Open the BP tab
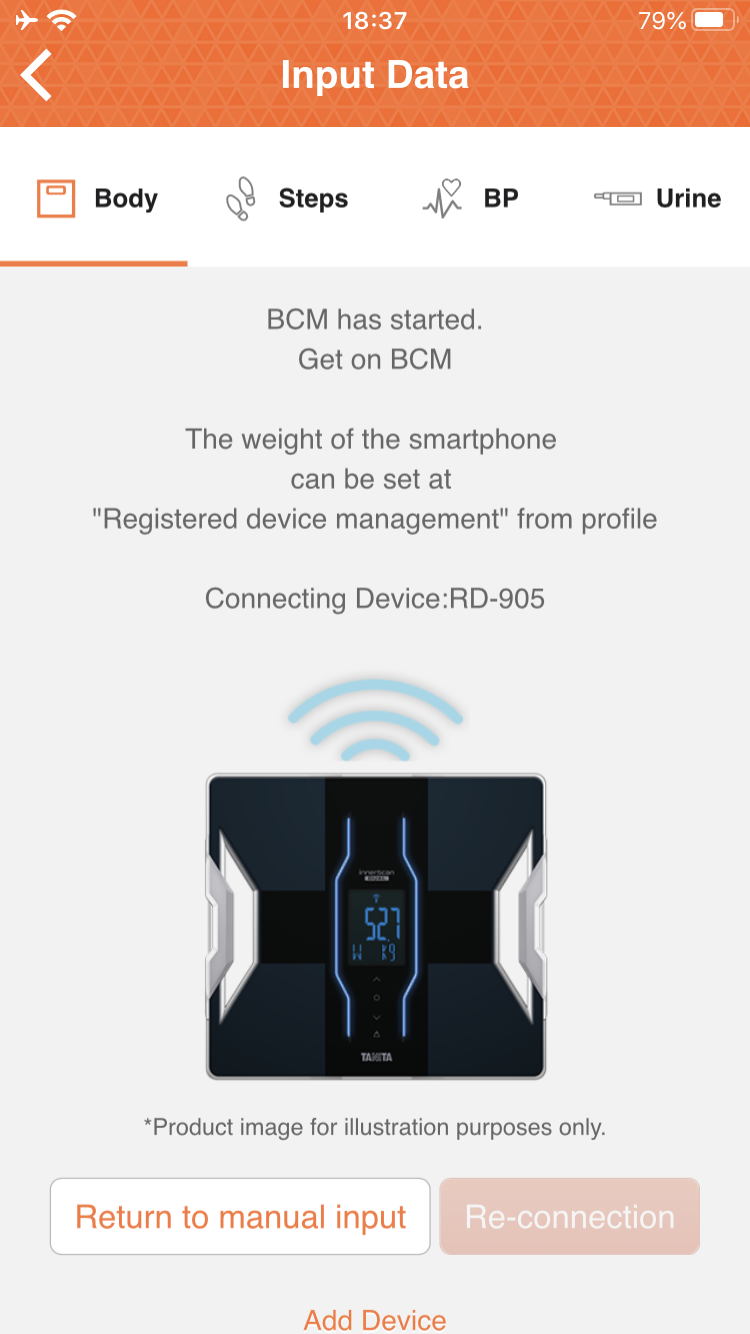 [x=470, y=198]
